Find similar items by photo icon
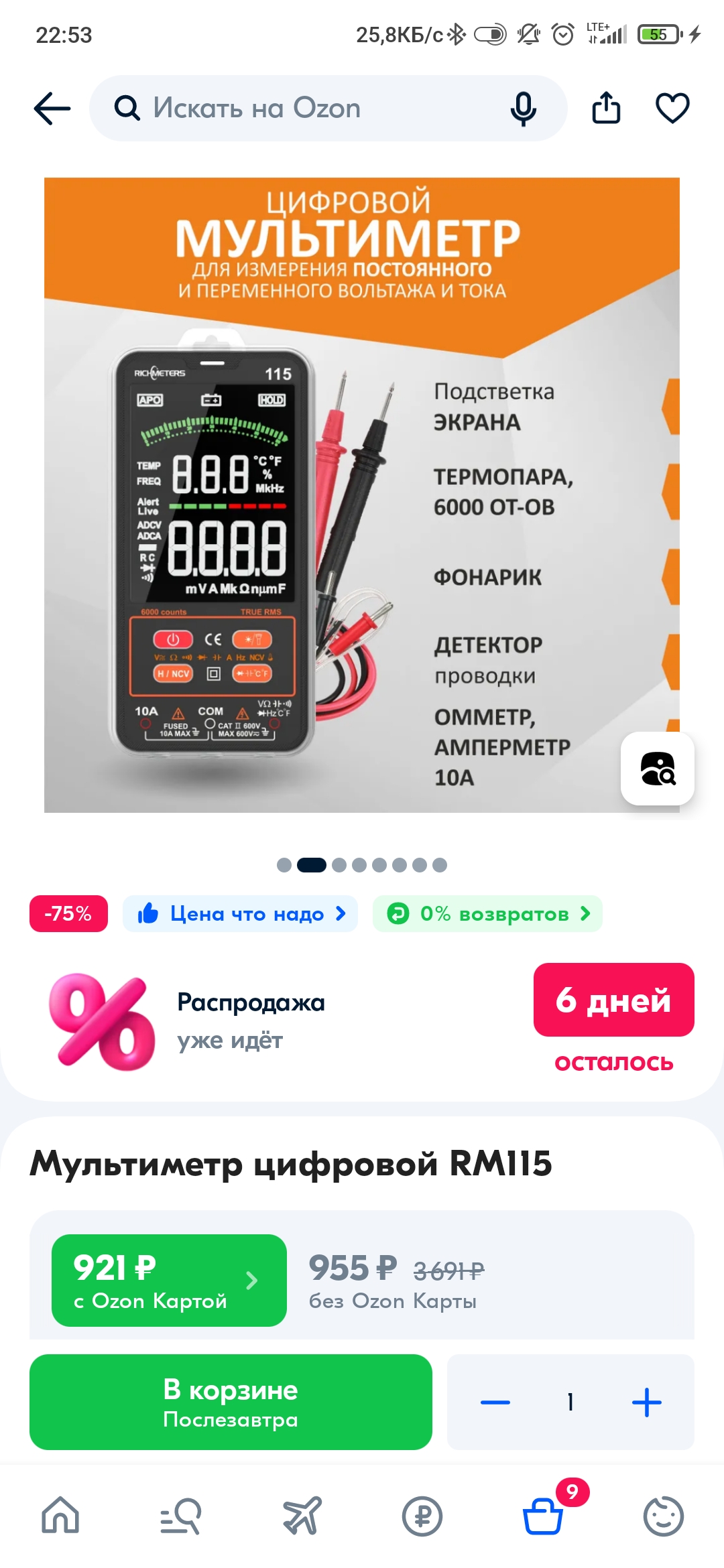Viewport: 724px width, 1568px height. 658,769
